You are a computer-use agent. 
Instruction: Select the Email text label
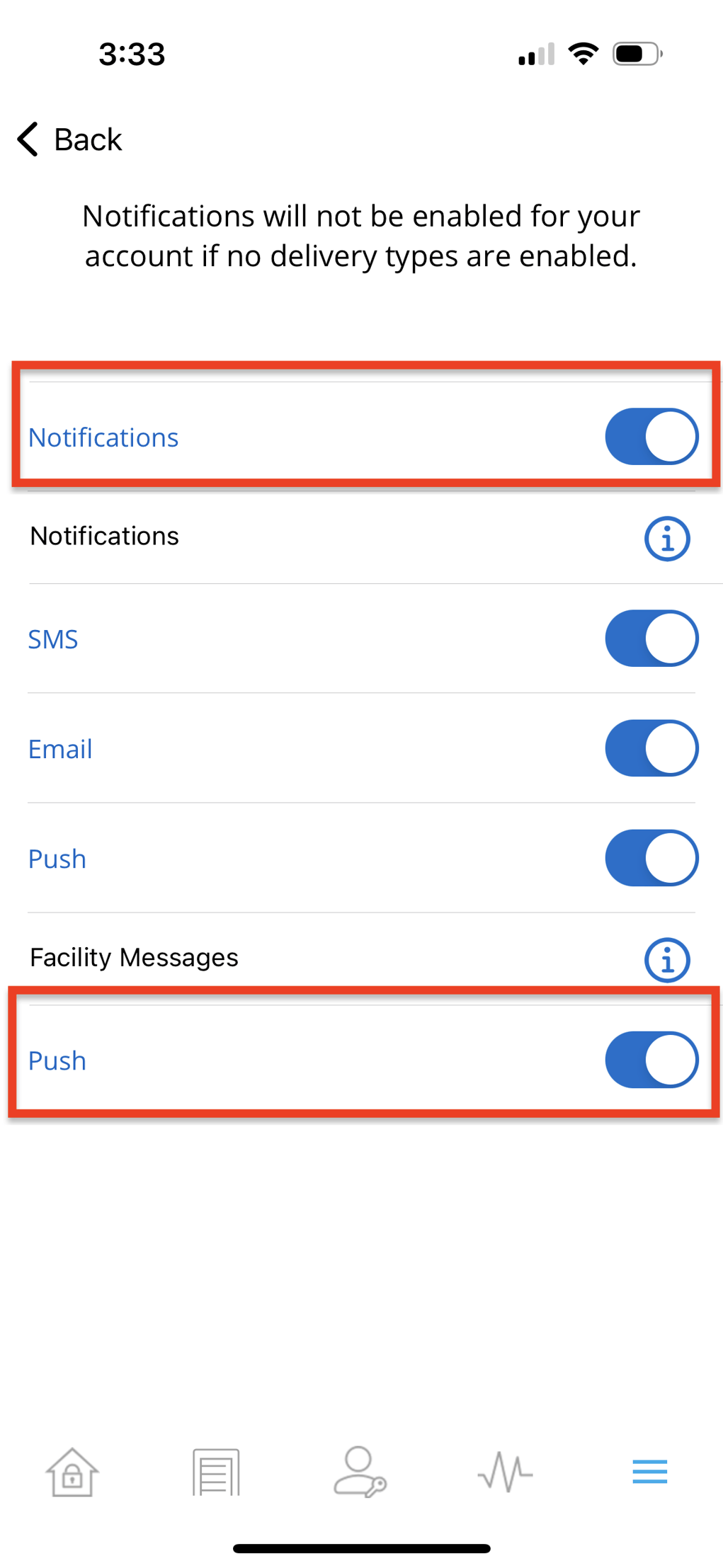pos(60,748)
